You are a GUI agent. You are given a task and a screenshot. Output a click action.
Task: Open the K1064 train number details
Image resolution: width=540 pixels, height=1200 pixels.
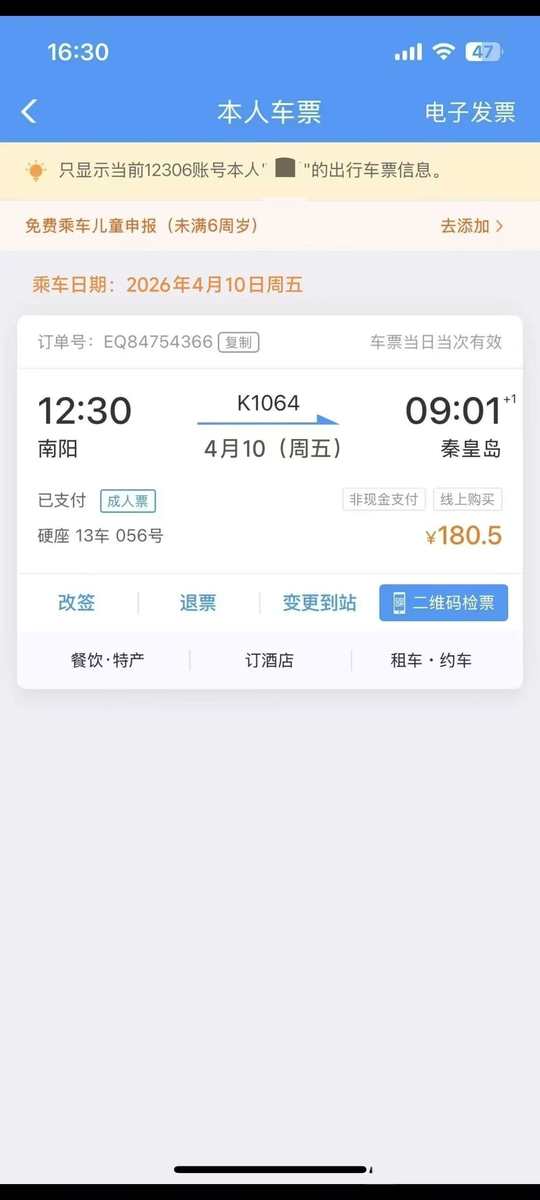[x=268, y=403]
